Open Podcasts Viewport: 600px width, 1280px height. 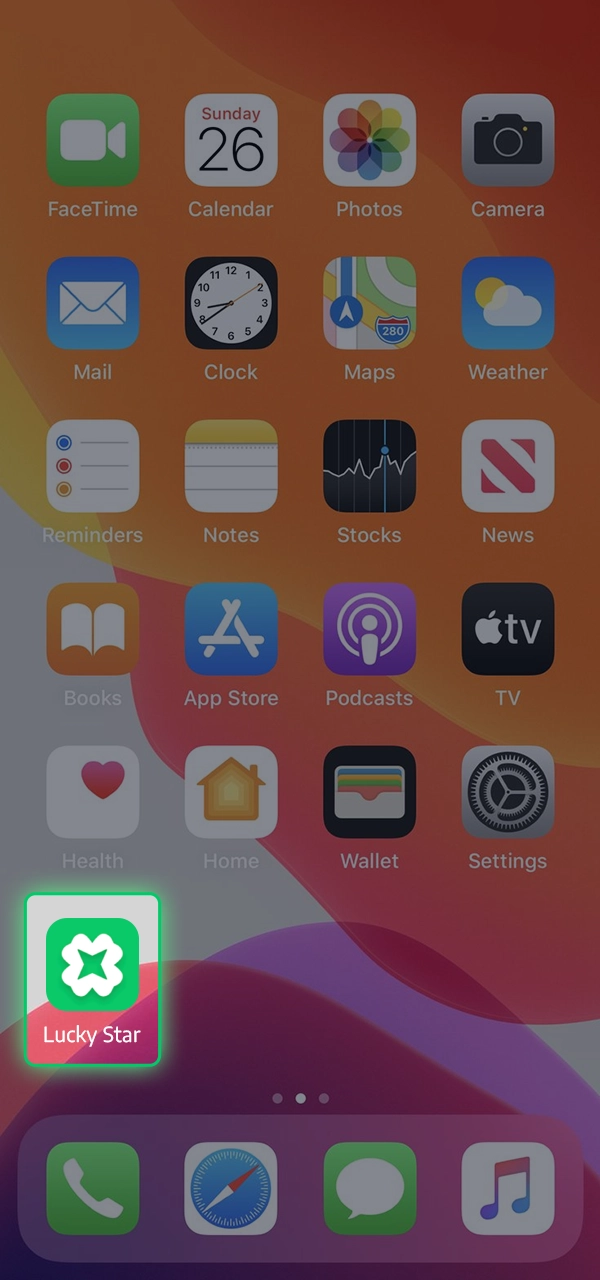pos(369,629)
